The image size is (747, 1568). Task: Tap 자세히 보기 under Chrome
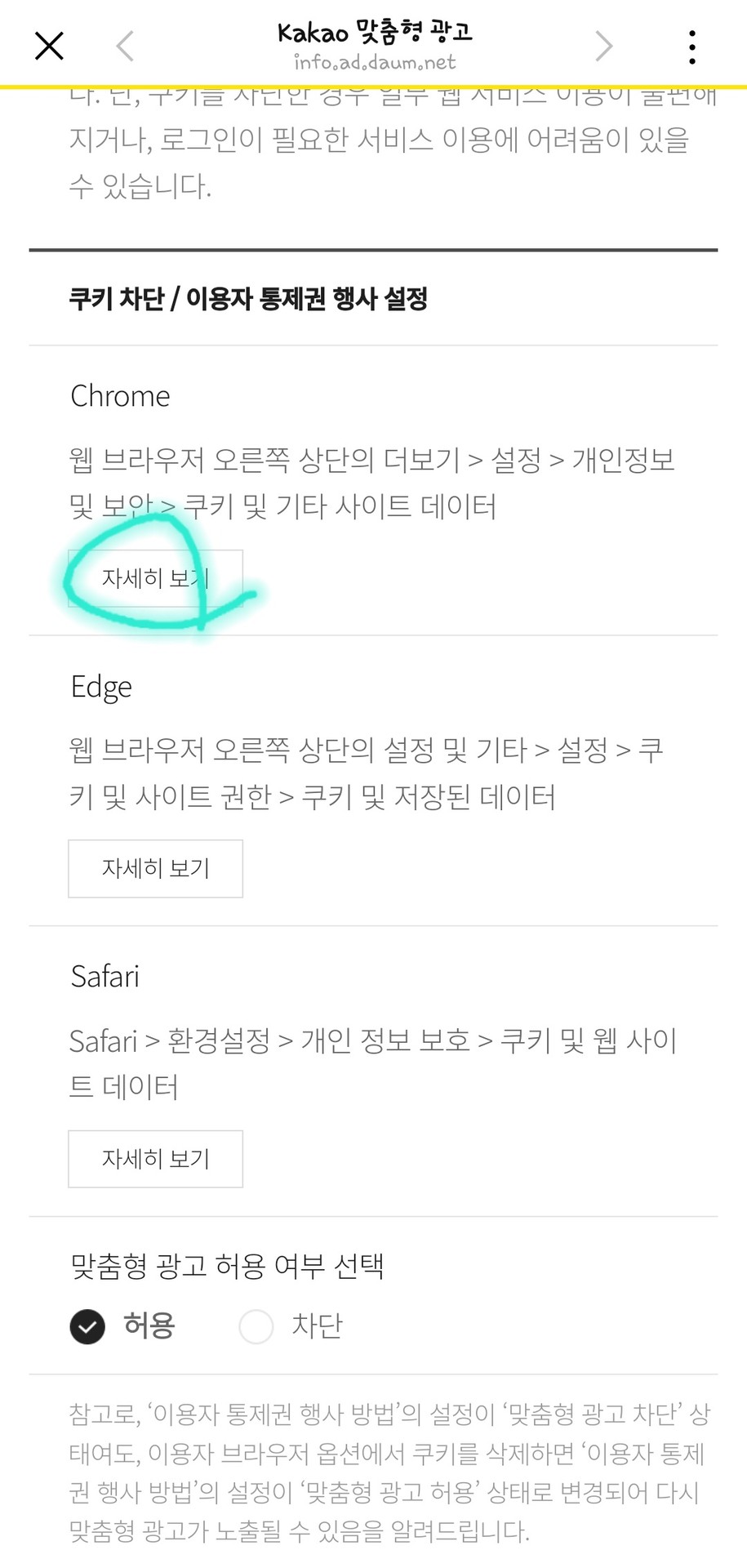click(x=155, y=578)
